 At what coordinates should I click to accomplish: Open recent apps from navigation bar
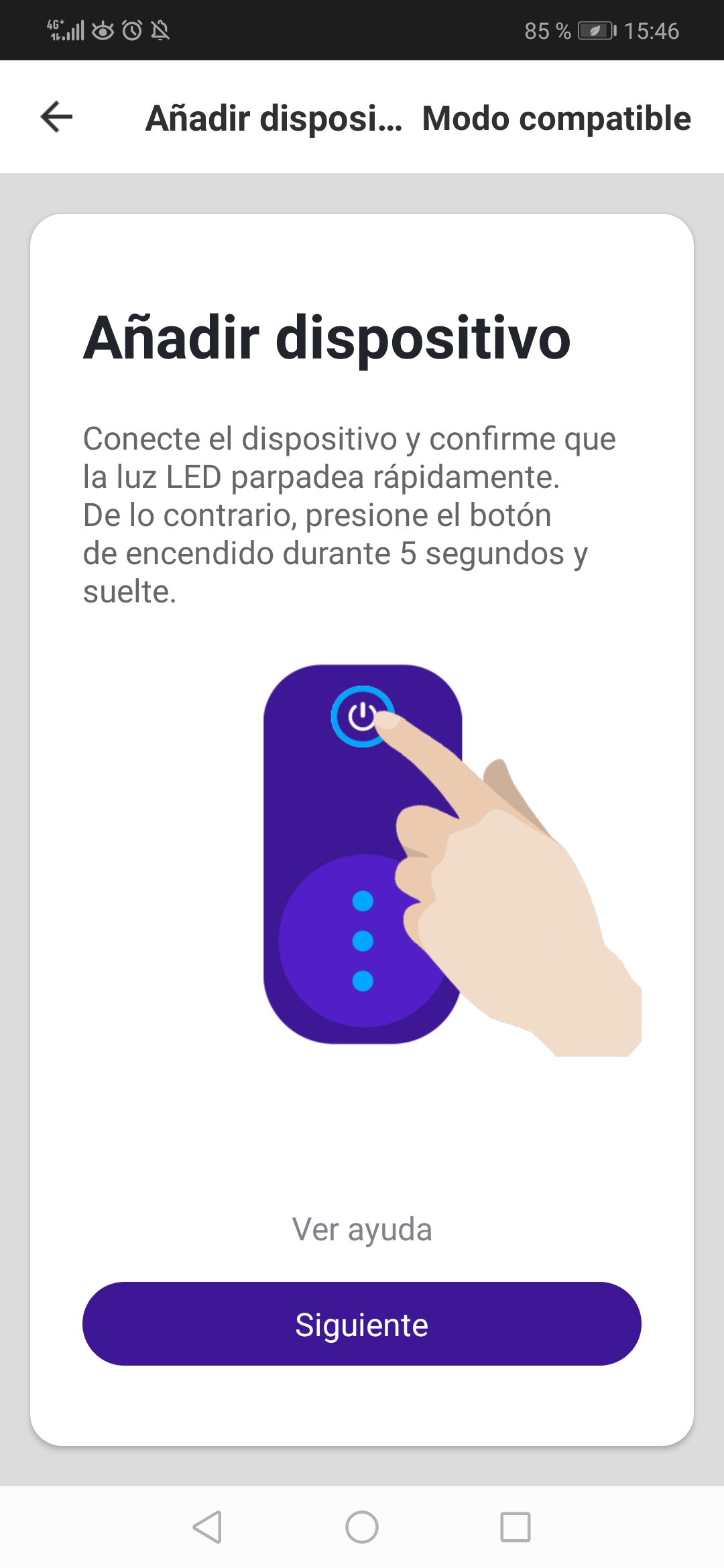point(516,1527)
